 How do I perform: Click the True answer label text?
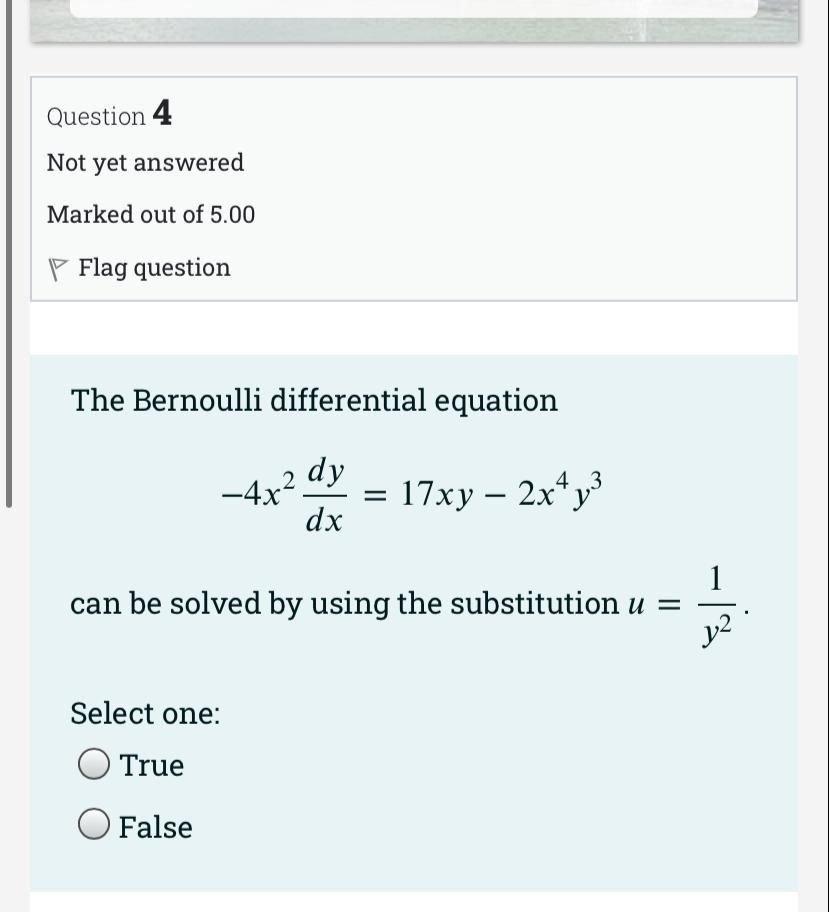[x=152, y=764]
